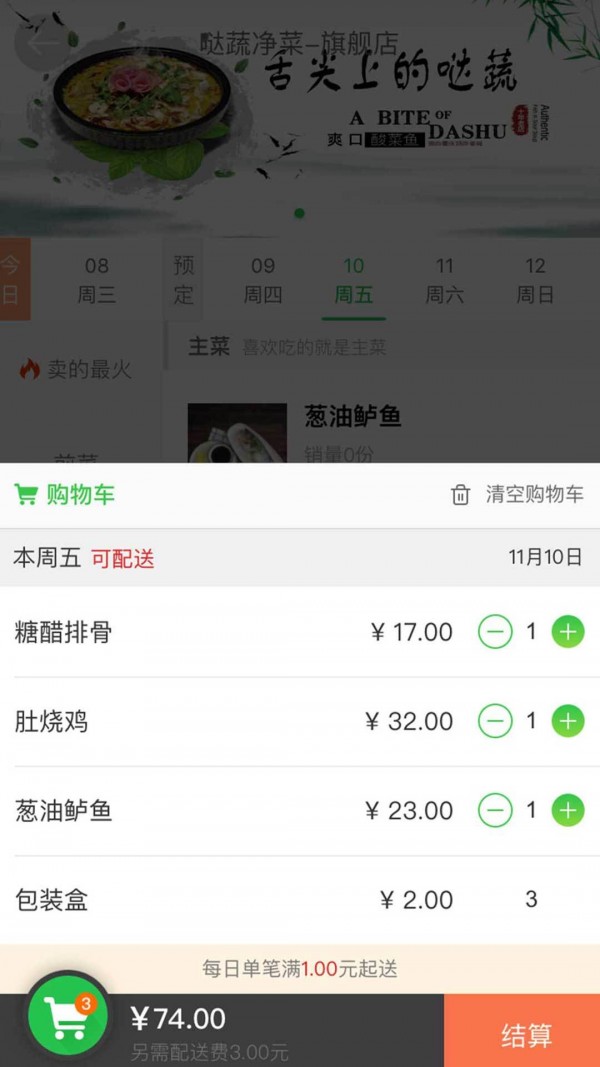Select date 12 周日
This screenshot has width=600, height=1067.
point(536,280)
